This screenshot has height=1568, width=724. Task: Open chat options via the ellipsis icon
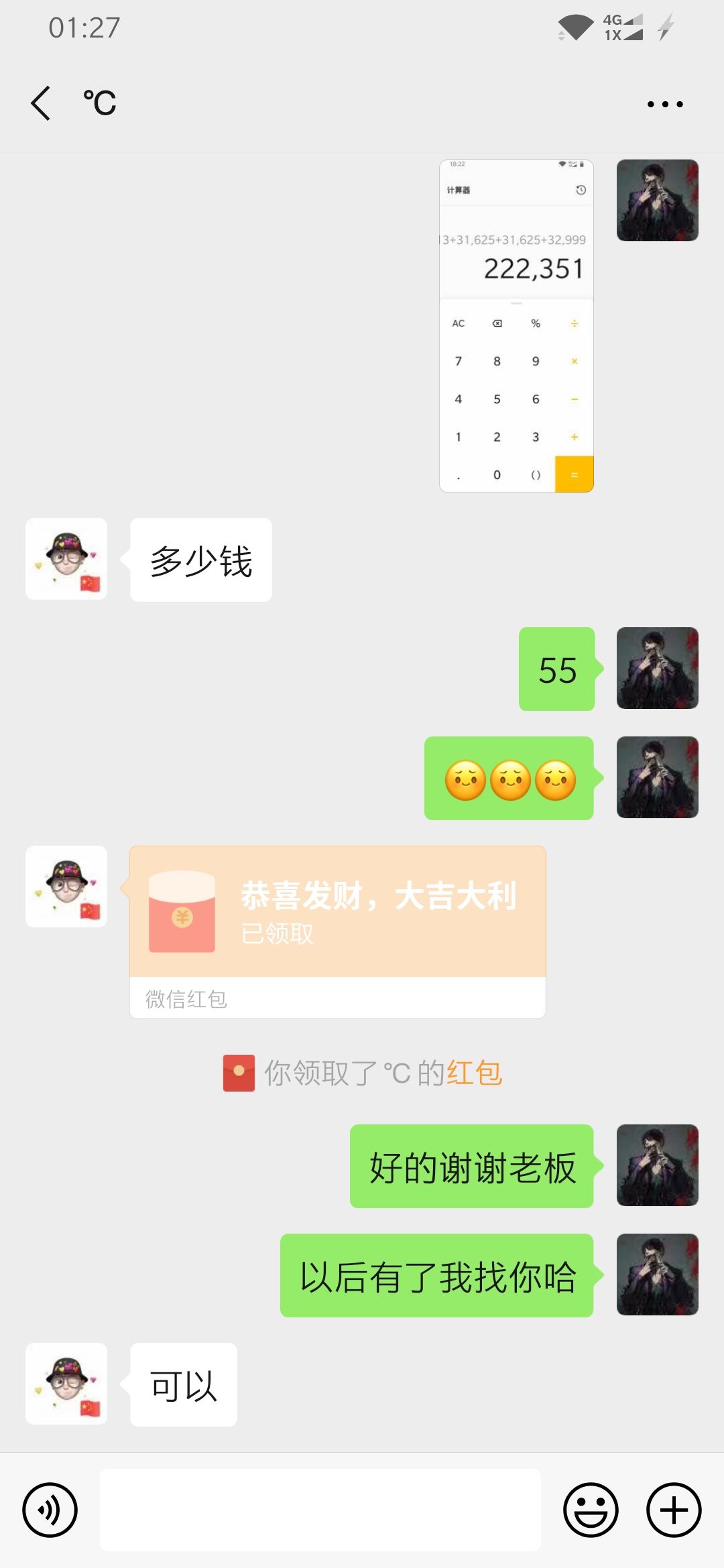pyautogui.click(x=662, y=102)
